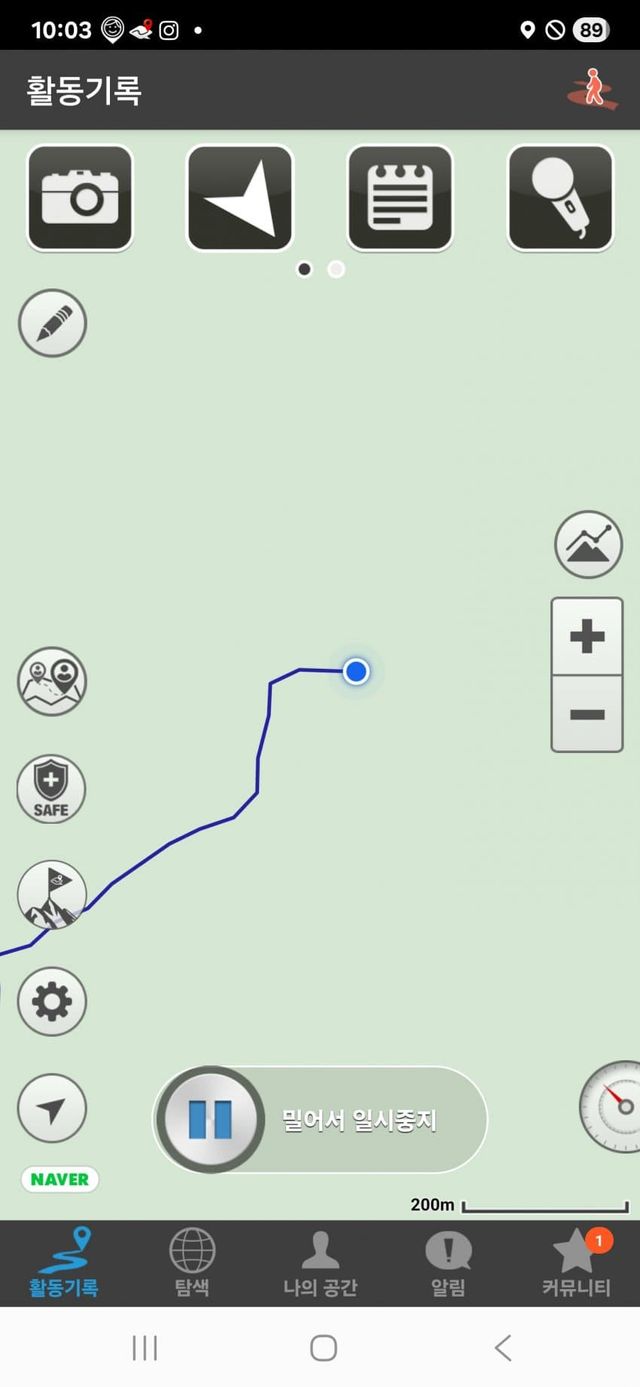Viewport: 640px width, 1387px height.
Task: Tap the walking person activity icon
Action: click(592, 89)
